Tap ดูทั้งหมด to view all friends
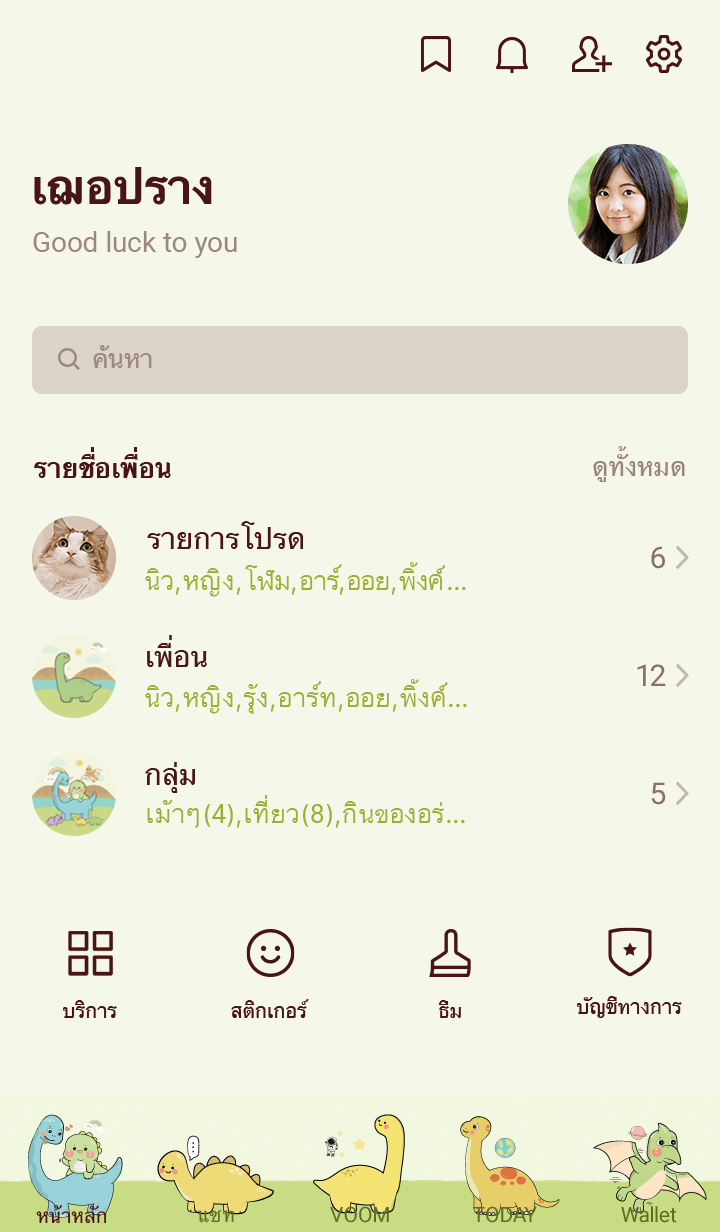Screen dimensions: 720x1232 639,468
